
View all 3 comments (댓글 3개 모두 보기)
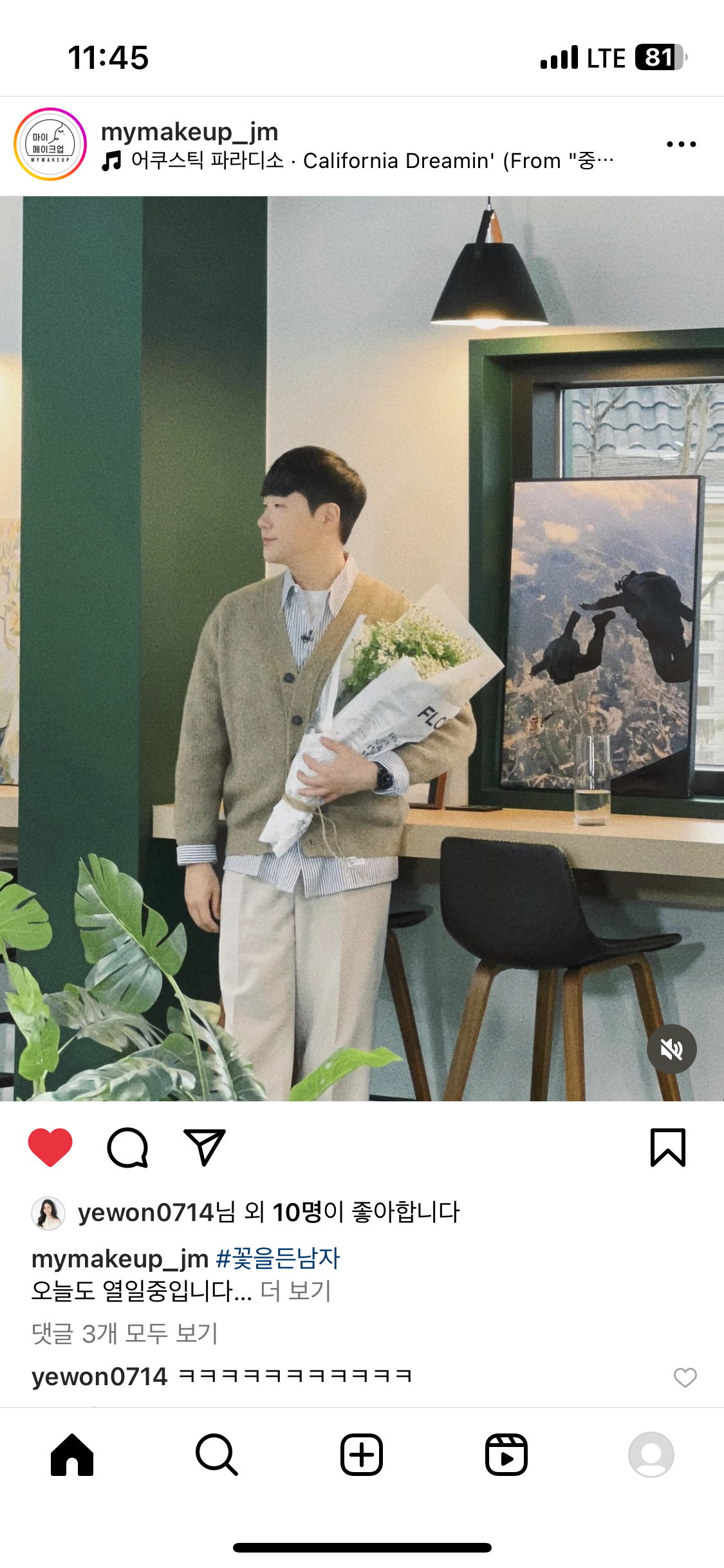(125, 1334)
